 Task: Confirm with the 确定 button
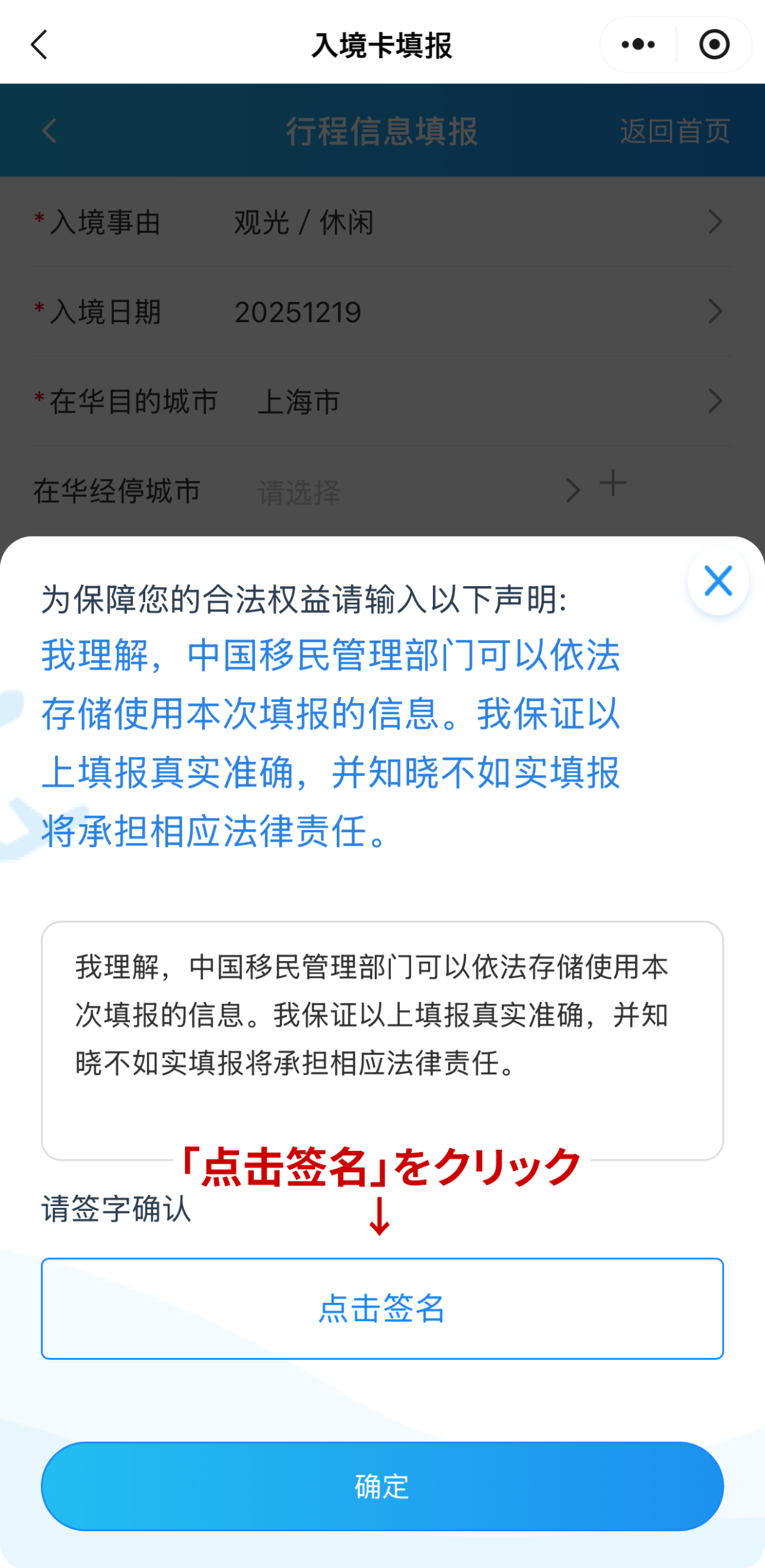tap(382, 1485)
